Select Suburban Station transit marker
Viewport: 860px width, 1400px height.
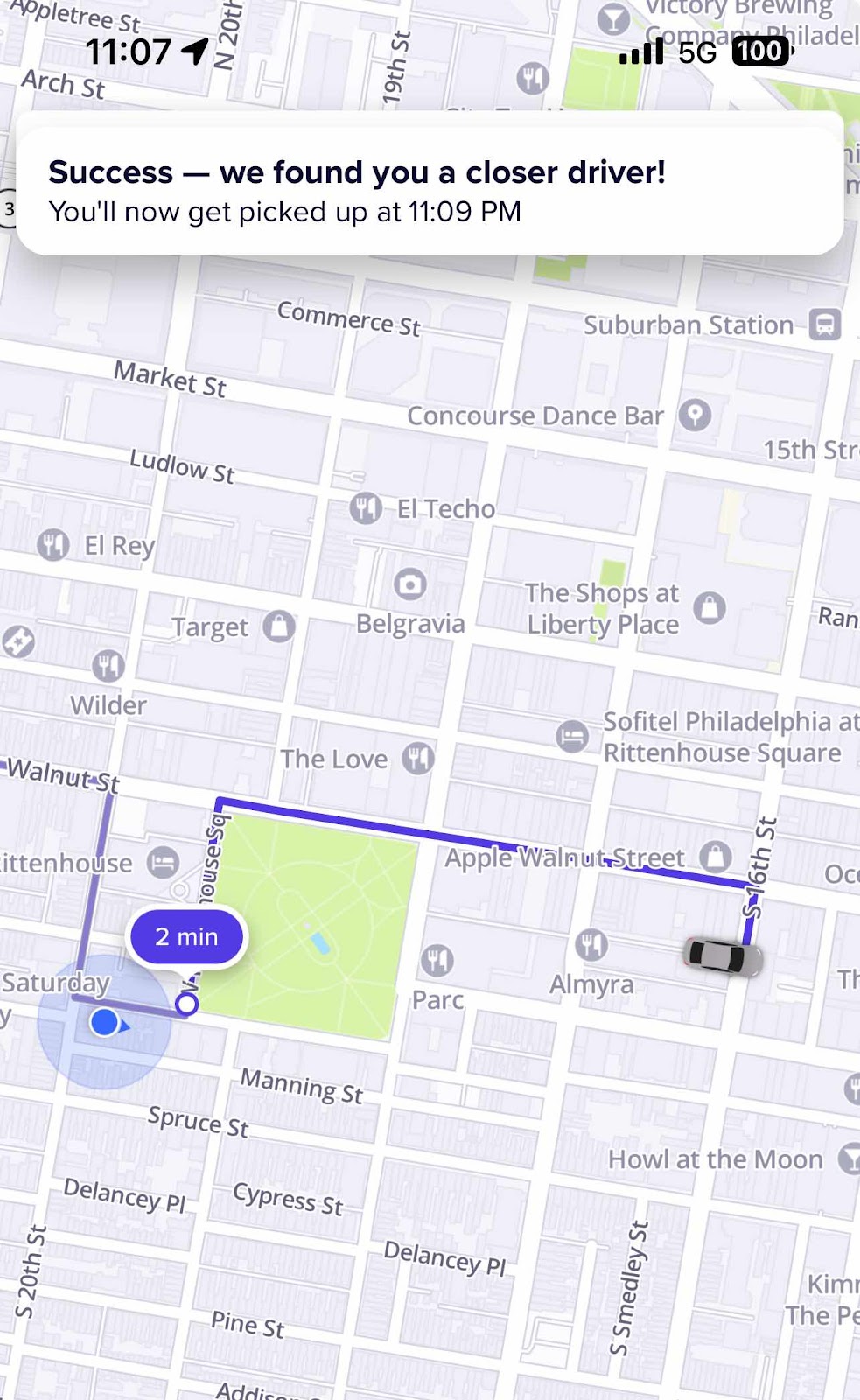tap(824, 325)
